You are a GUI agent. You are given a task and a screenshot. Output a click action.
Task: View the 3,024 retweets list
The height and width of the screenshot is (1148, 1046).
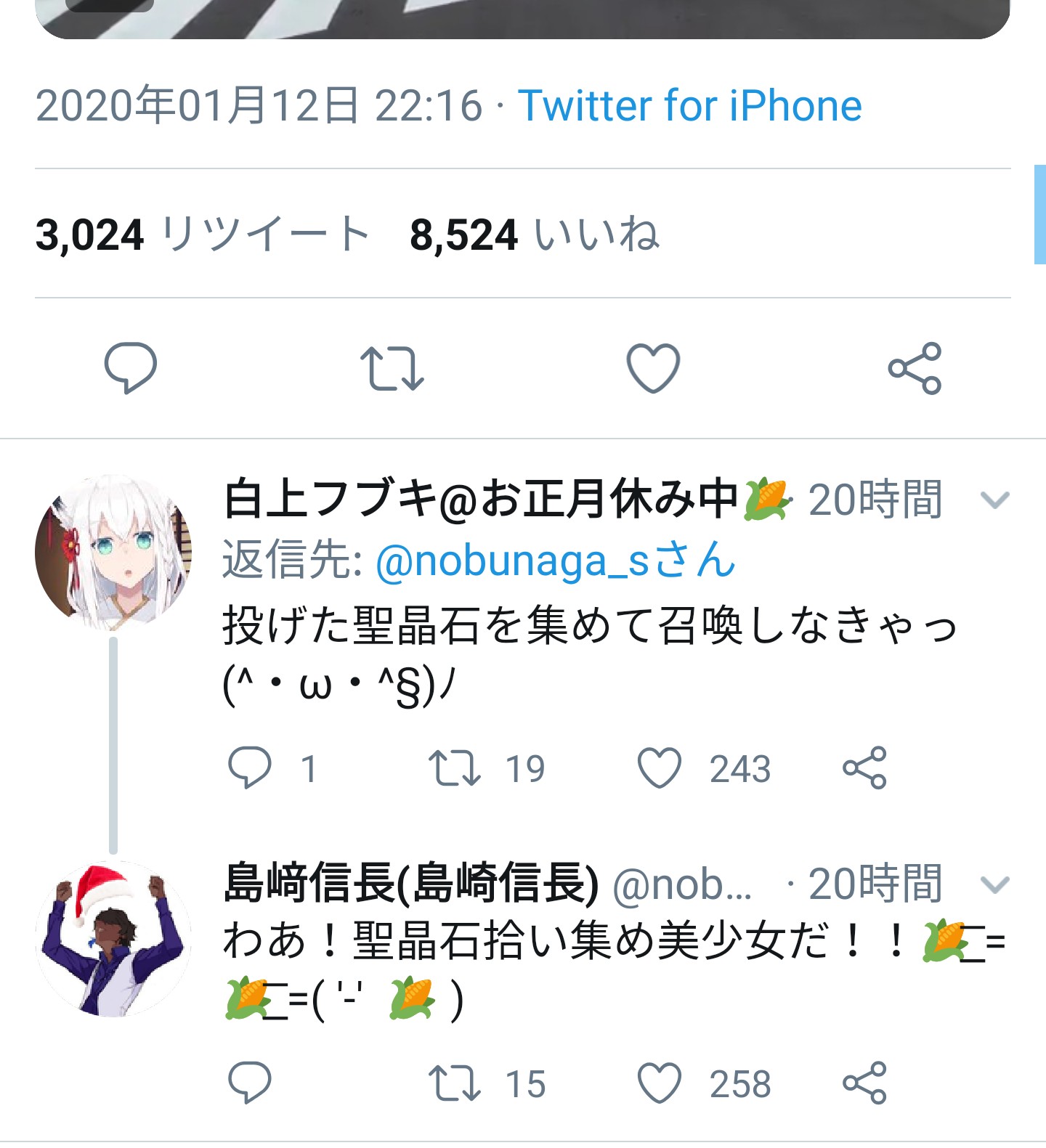pyautogui.click(x=203, y=235)
